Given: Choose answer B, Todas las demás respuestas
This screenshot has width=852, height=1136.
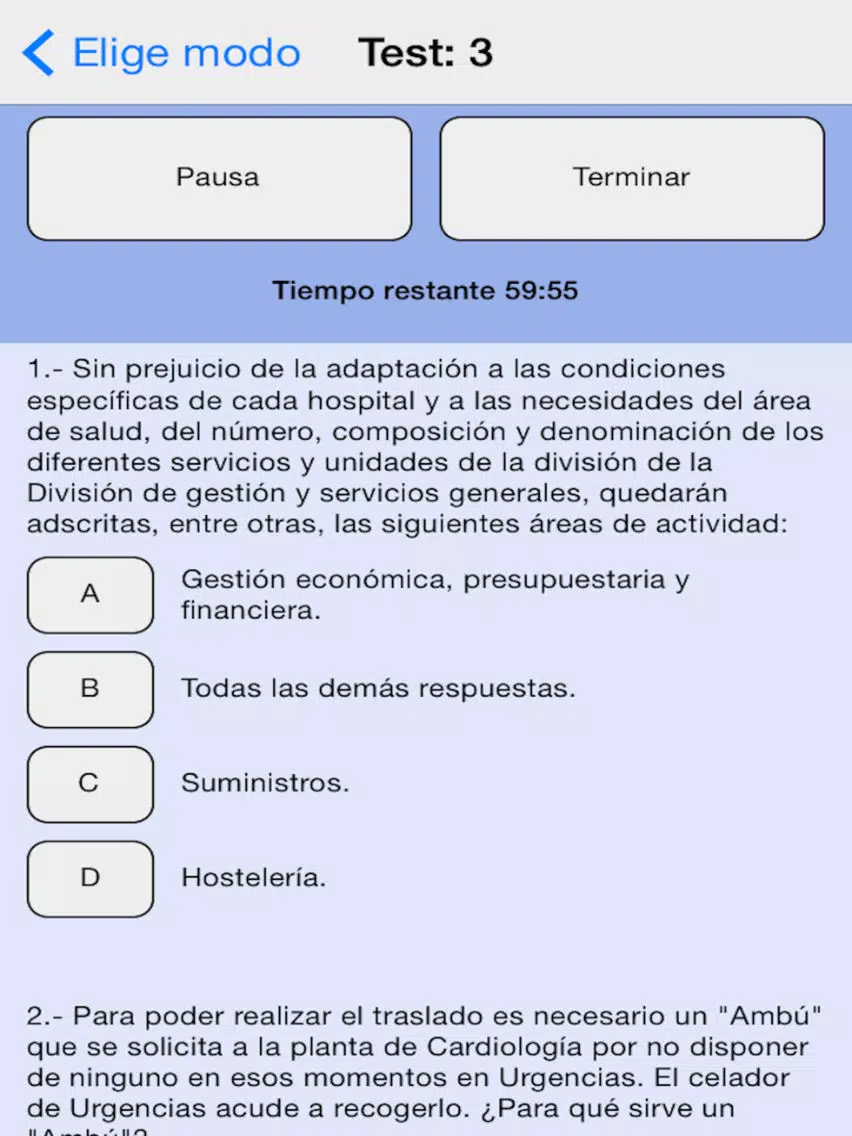Looking at the screenshot, I should (x=91, y=689).
